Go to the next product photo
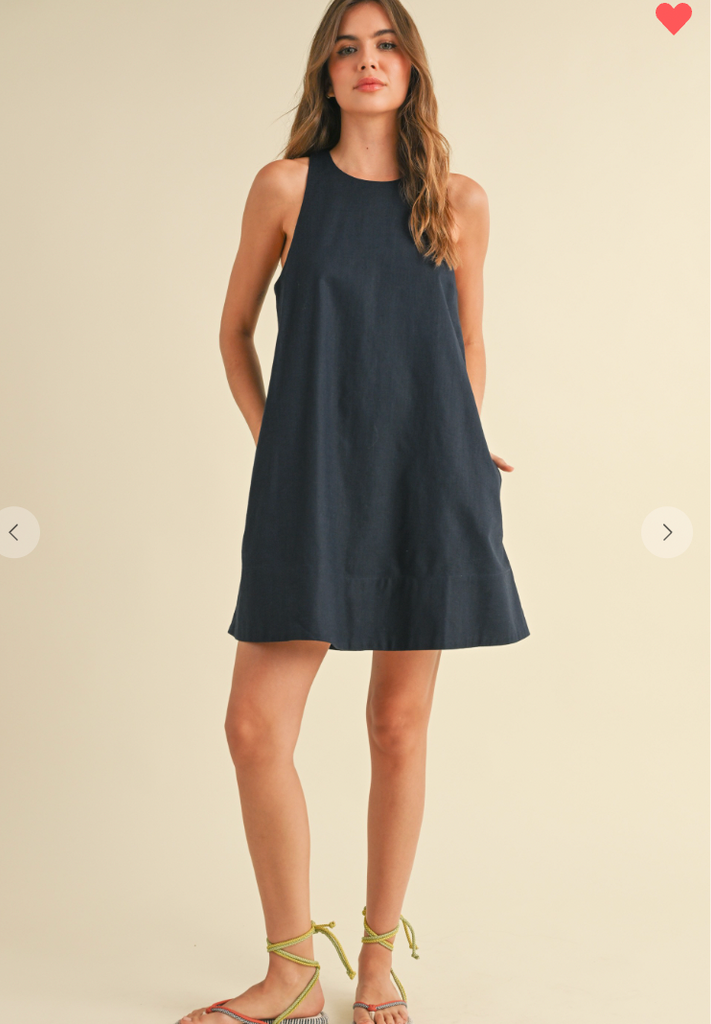The width and height of the screenshot is (711, 1024). click(667, 532)
